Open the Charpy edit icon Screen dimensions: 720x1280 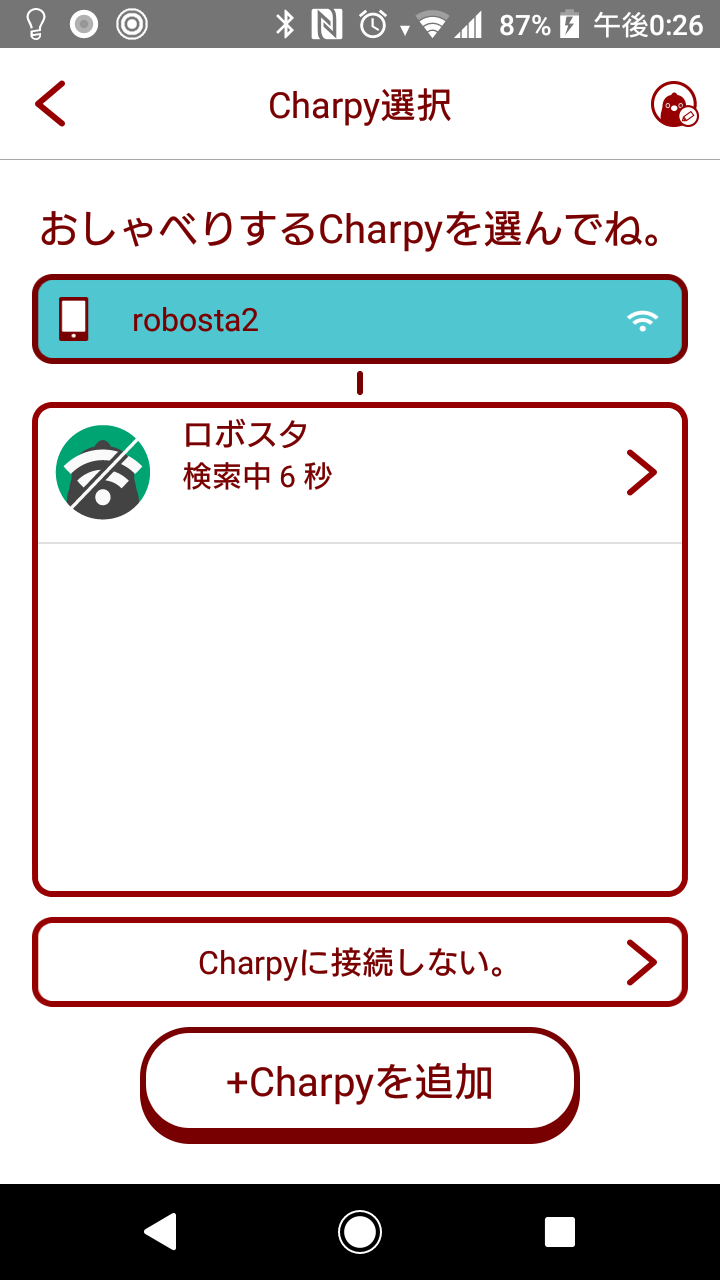(x=674, y=105)
